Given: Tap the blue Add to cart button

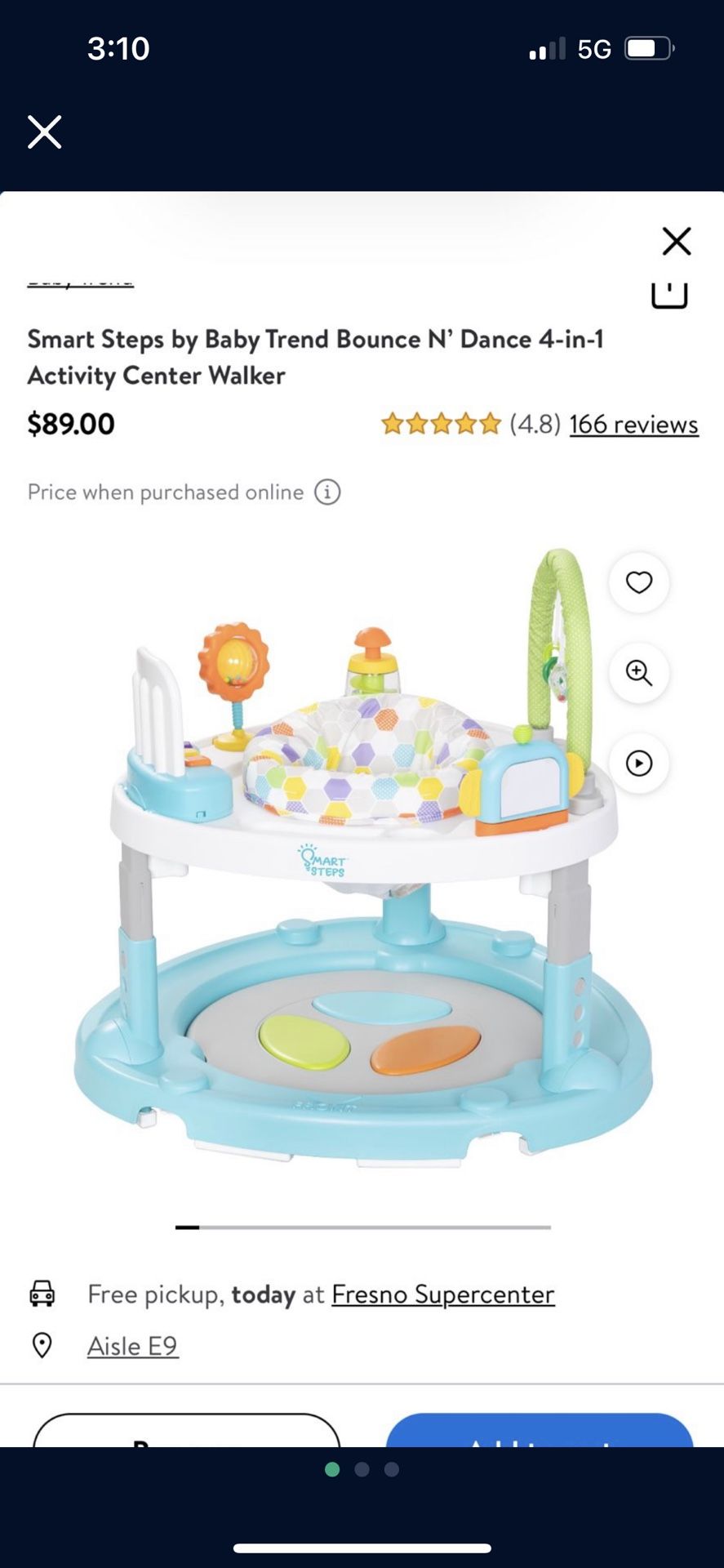Looking at the screenshot, I should click(x=540, y=1431).
